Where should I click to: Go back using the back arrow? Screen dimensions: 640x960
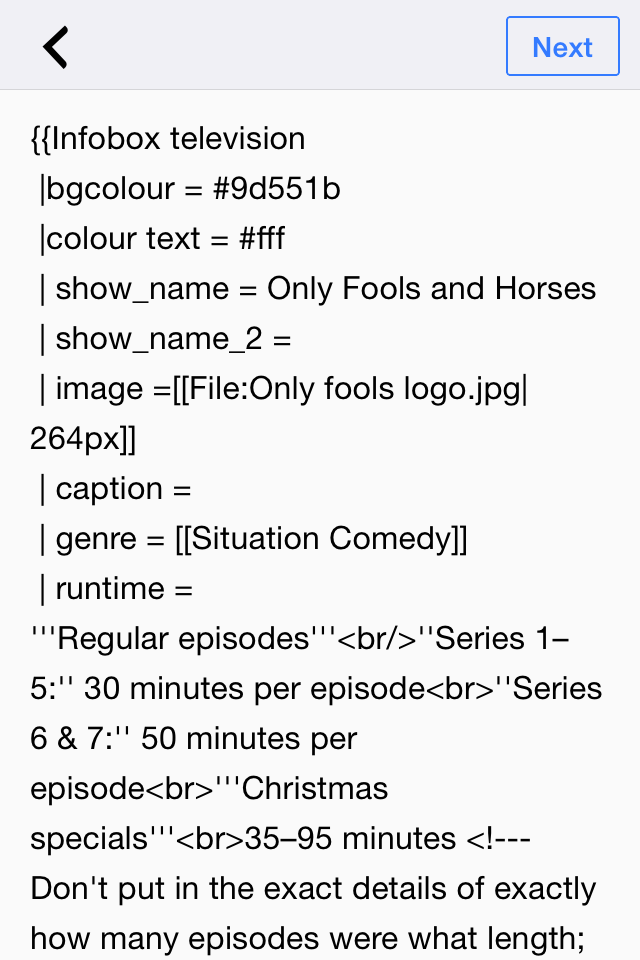56,47
